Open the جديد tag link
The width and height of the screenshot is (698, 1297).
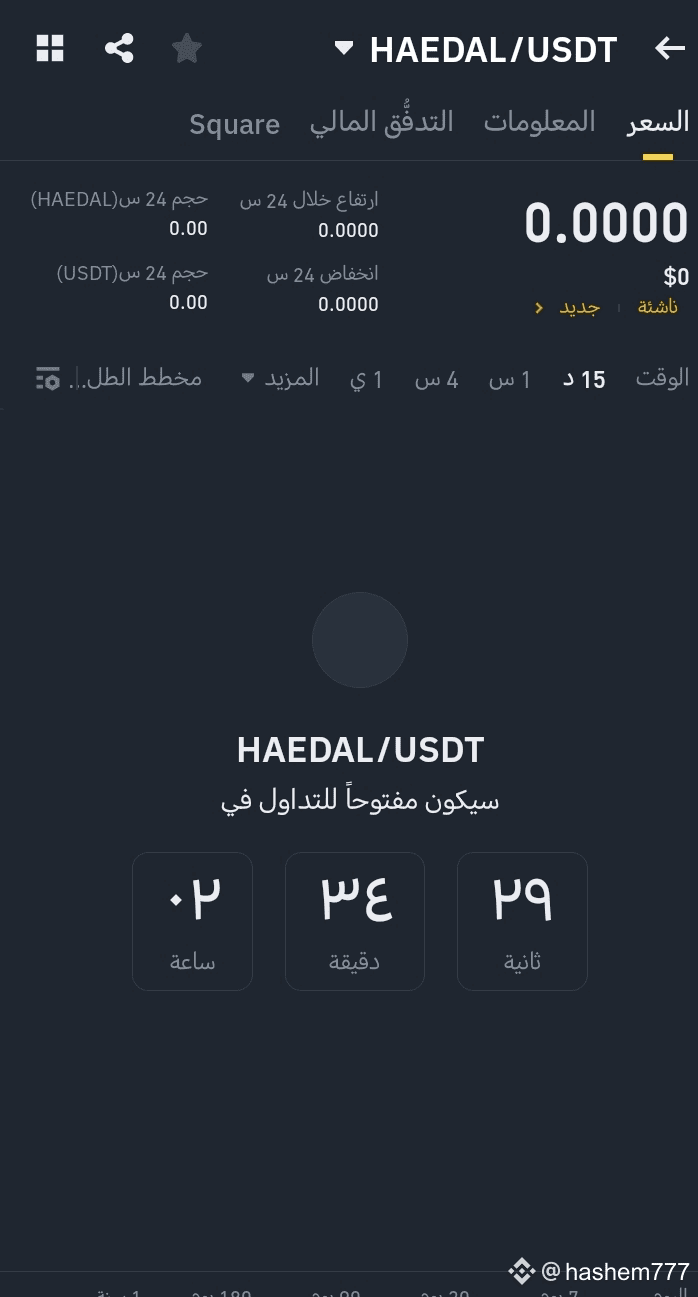(x=568, y=307)
